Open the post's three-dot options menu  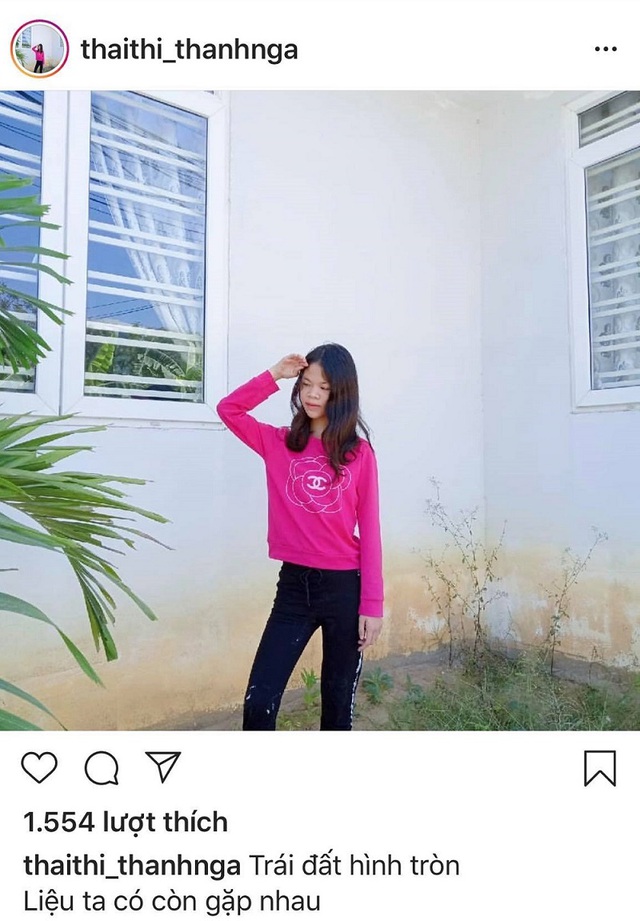click(x=605, y=49)
